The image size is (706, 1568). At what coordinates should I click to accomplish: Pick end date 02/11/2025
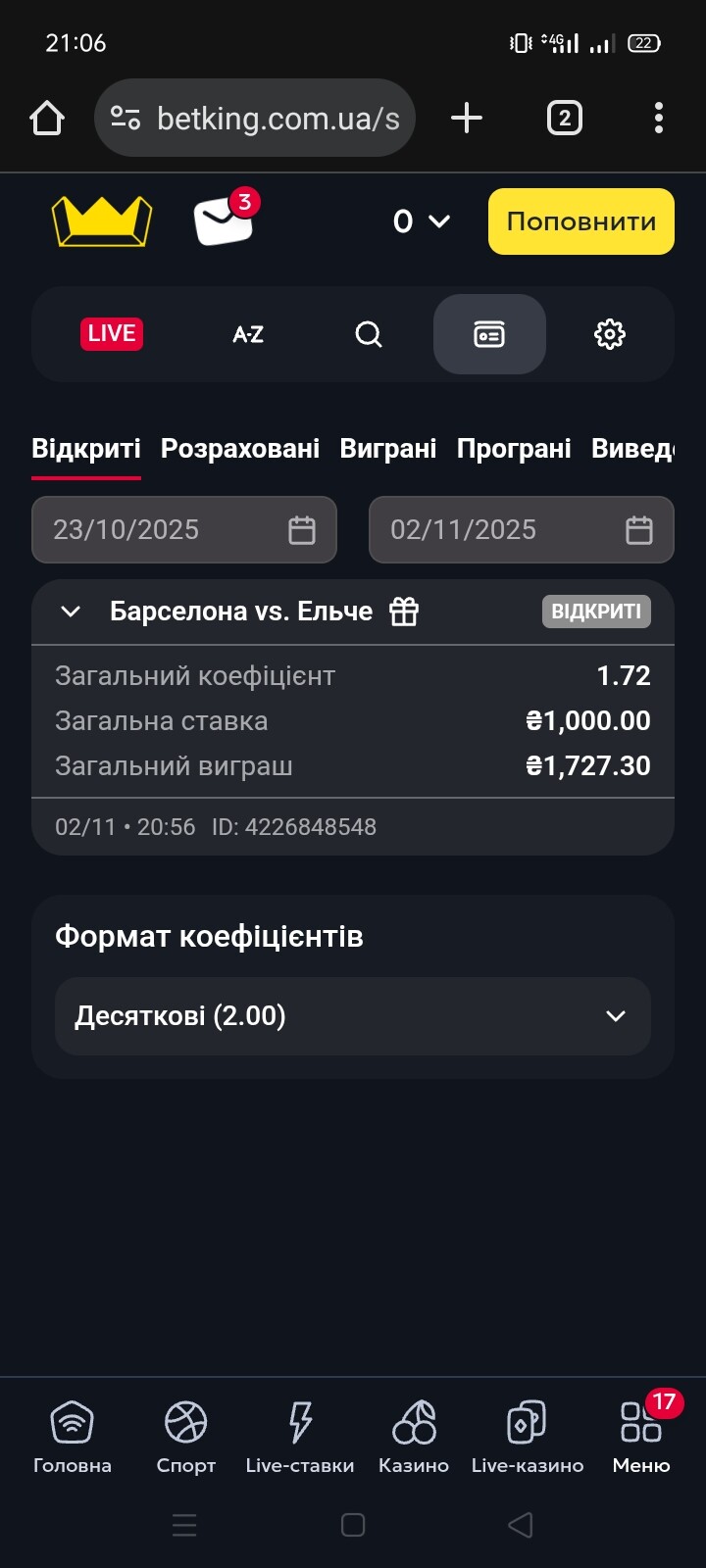521,530
